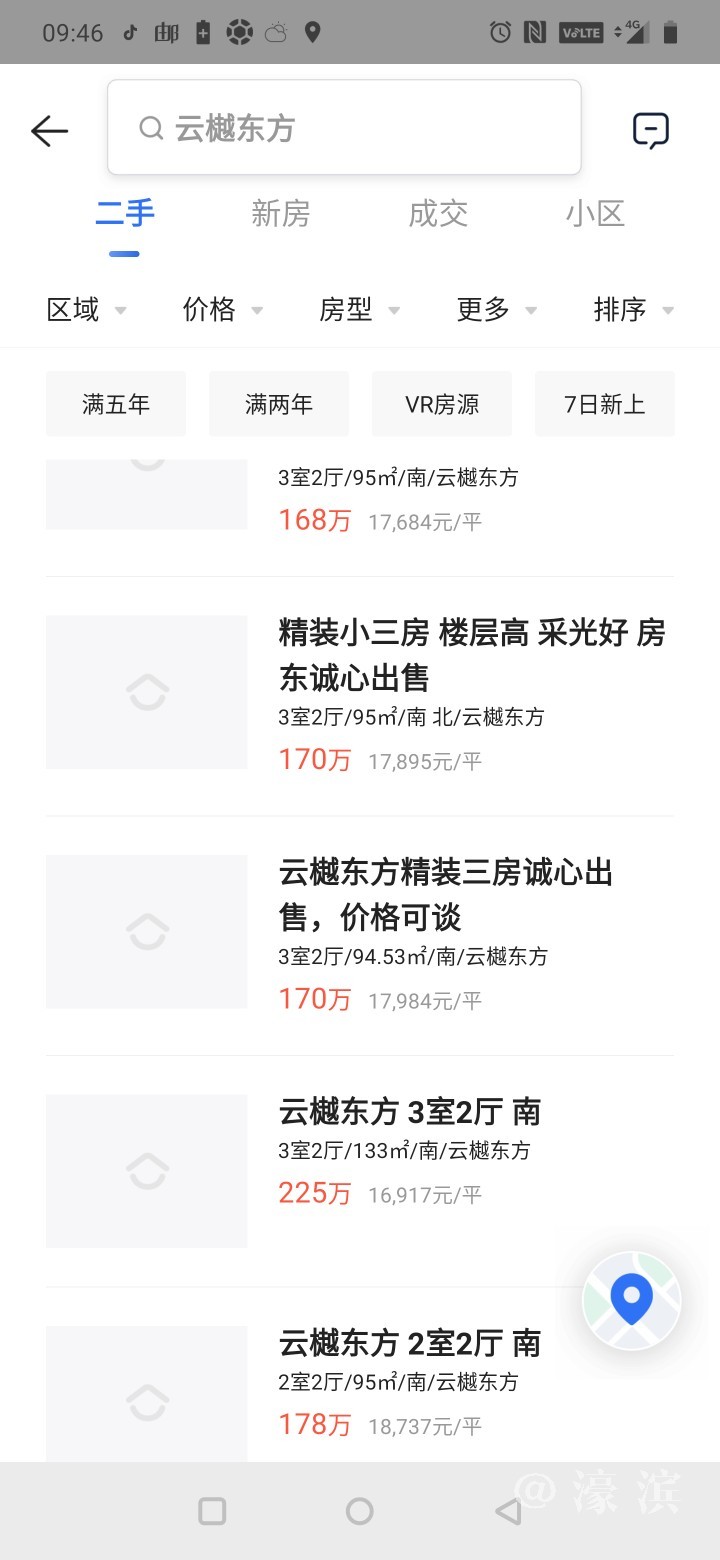Tap the 云樾东方 search box
720x1560 pixels.
click(x=344, y=128)
